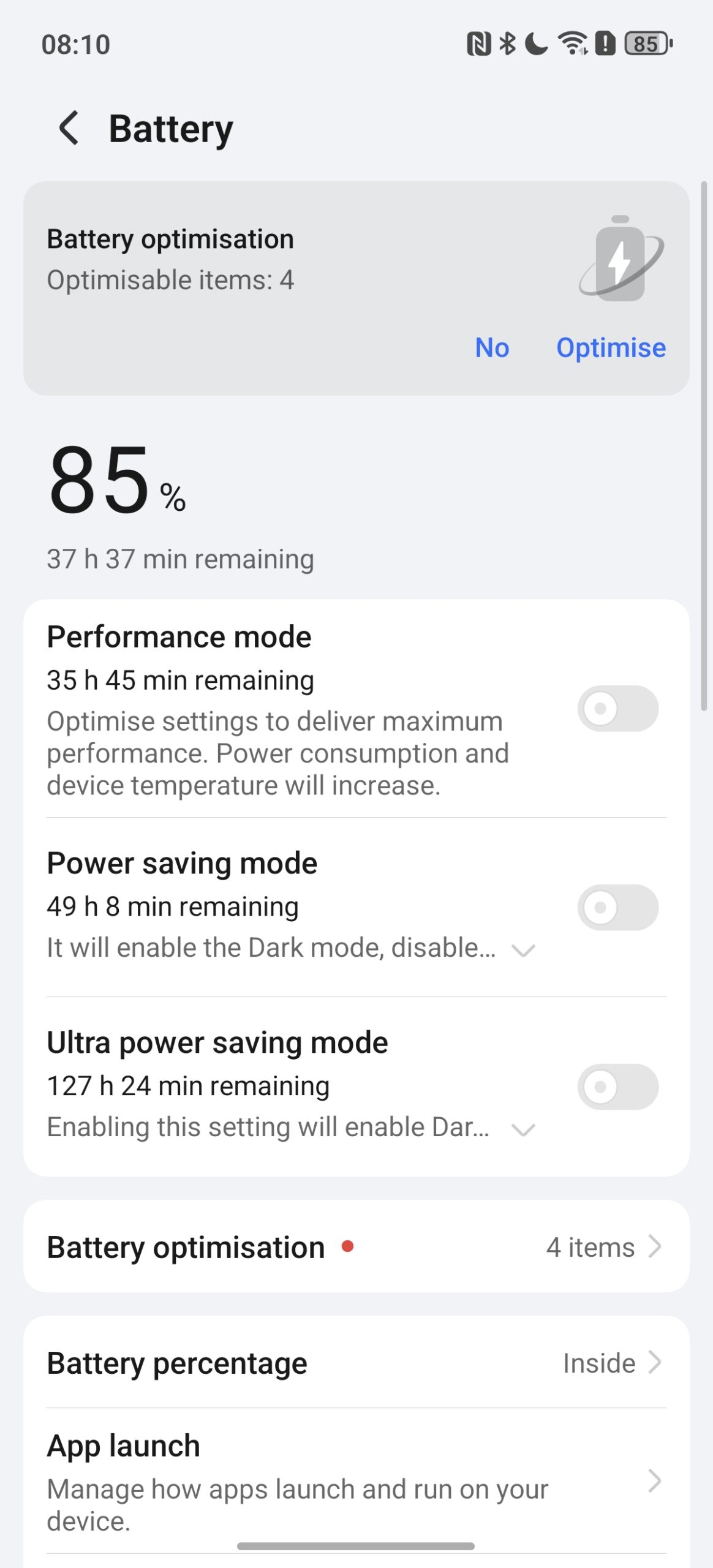Tap the Optimise button
Screen dimensions: 713x1568
point(610,347)
